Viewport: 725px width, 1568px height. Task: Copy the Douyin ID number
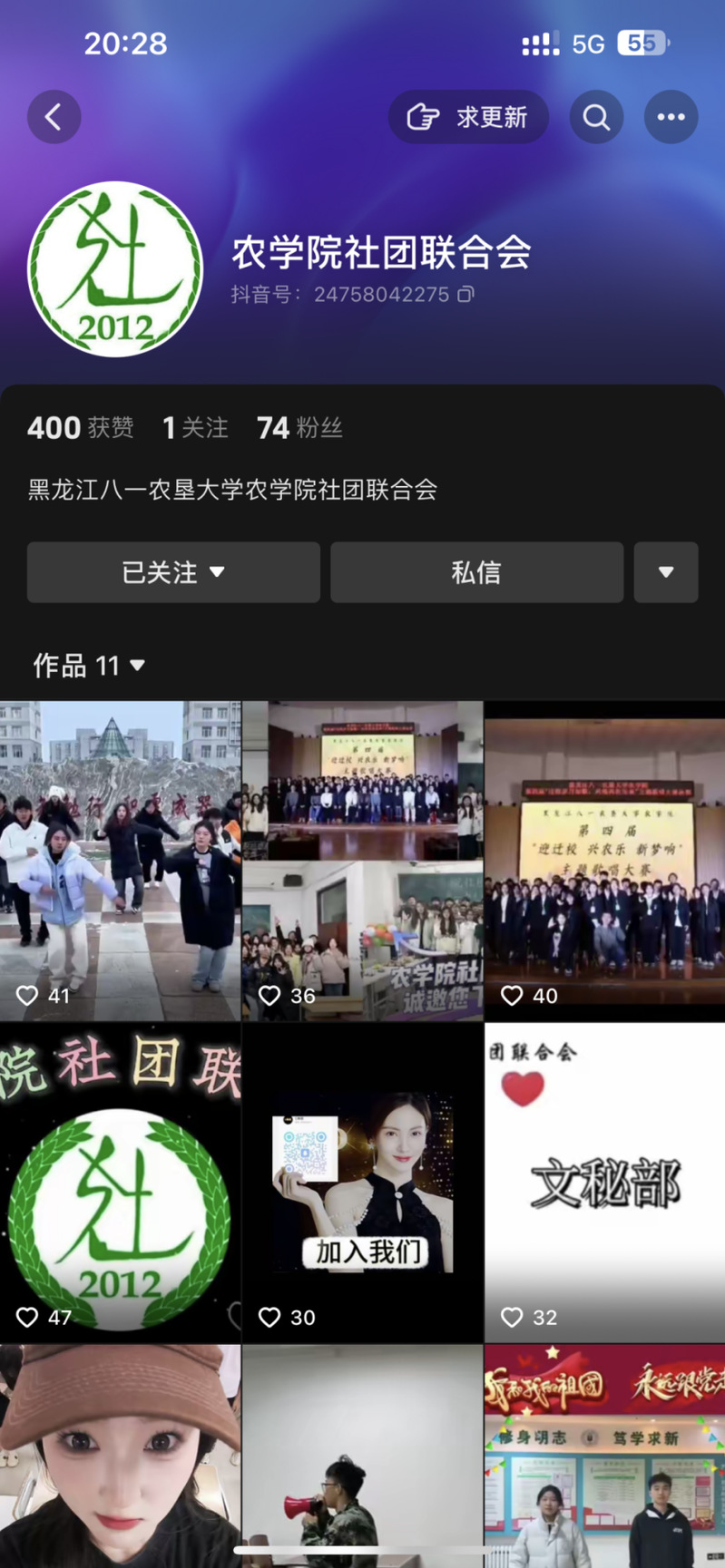(465, 294)
